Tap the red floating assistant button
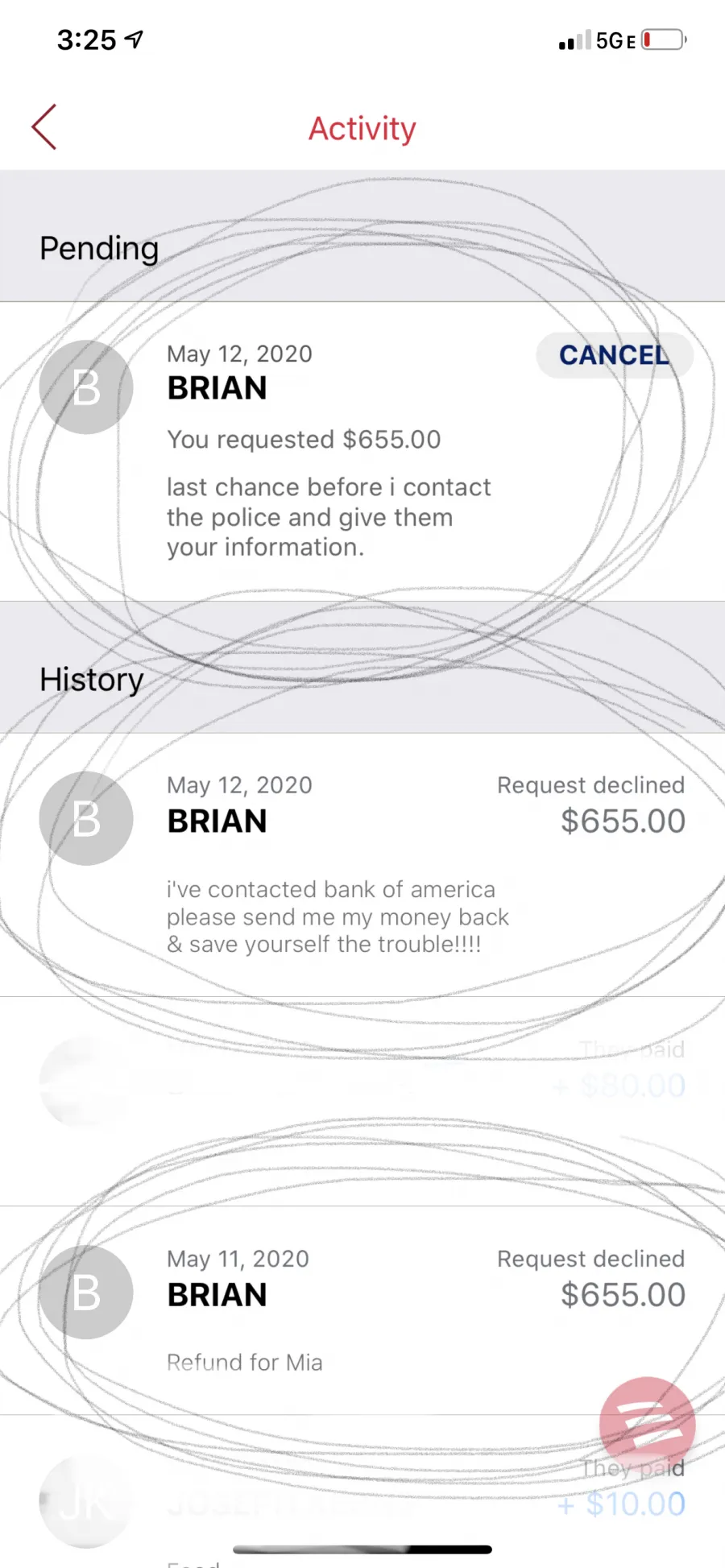Image resolution: width=725 pixels, height=1568 pixels. (647, 1425)
